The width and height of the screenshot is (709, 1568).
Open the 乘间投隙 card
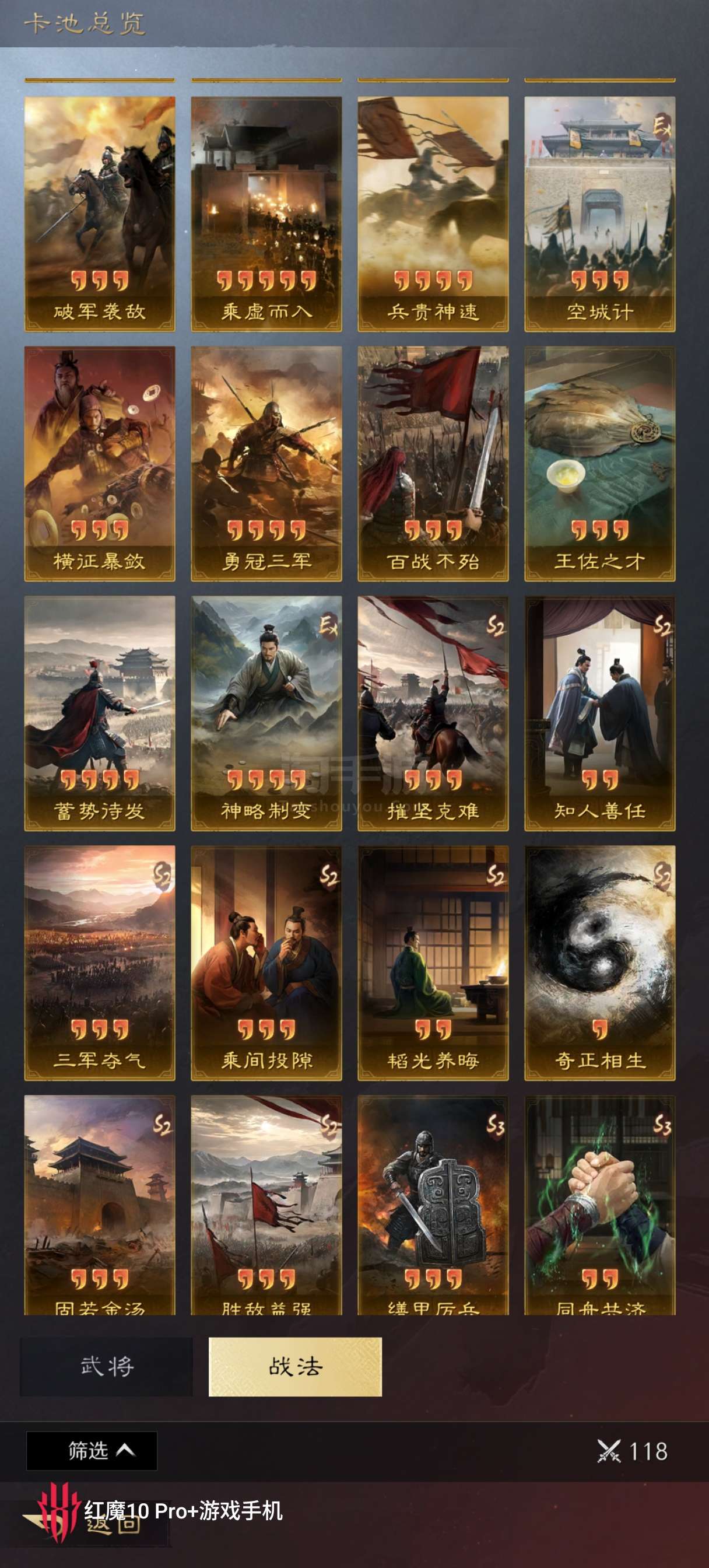pos(266,963)
